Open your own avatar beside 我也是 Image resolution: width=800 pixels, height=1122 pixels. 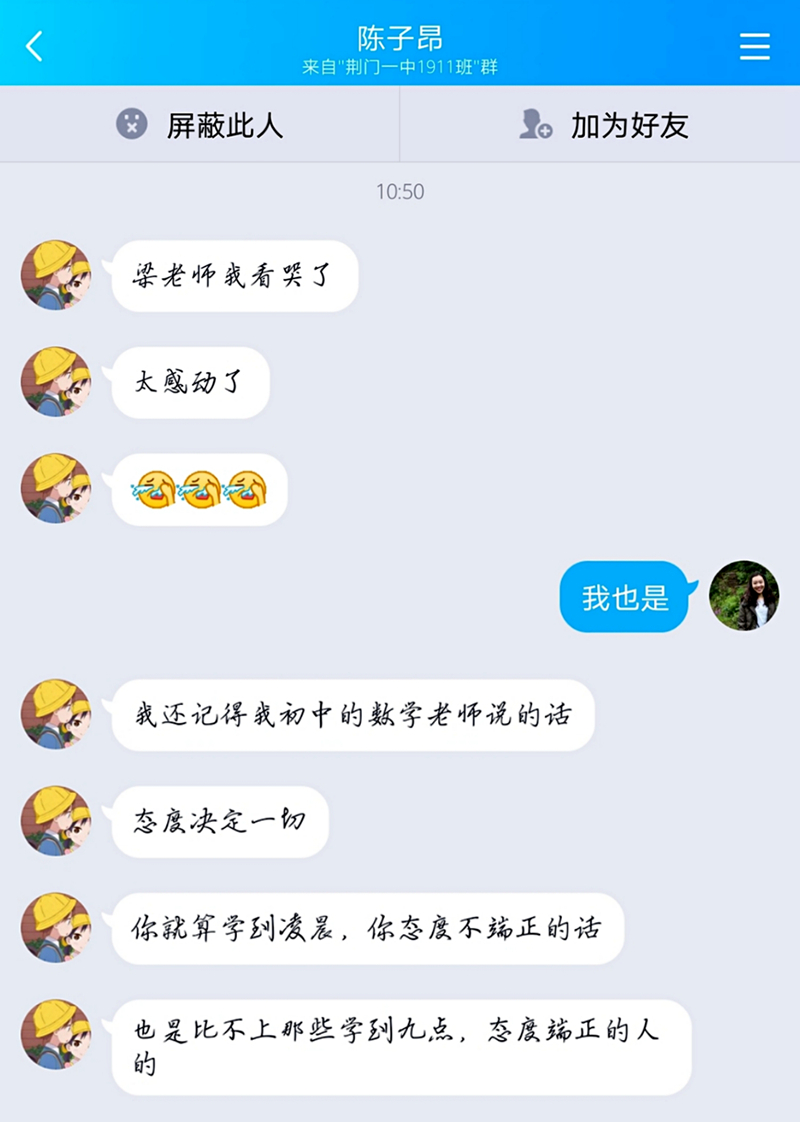pyautogui.click(x=744, y=596)
